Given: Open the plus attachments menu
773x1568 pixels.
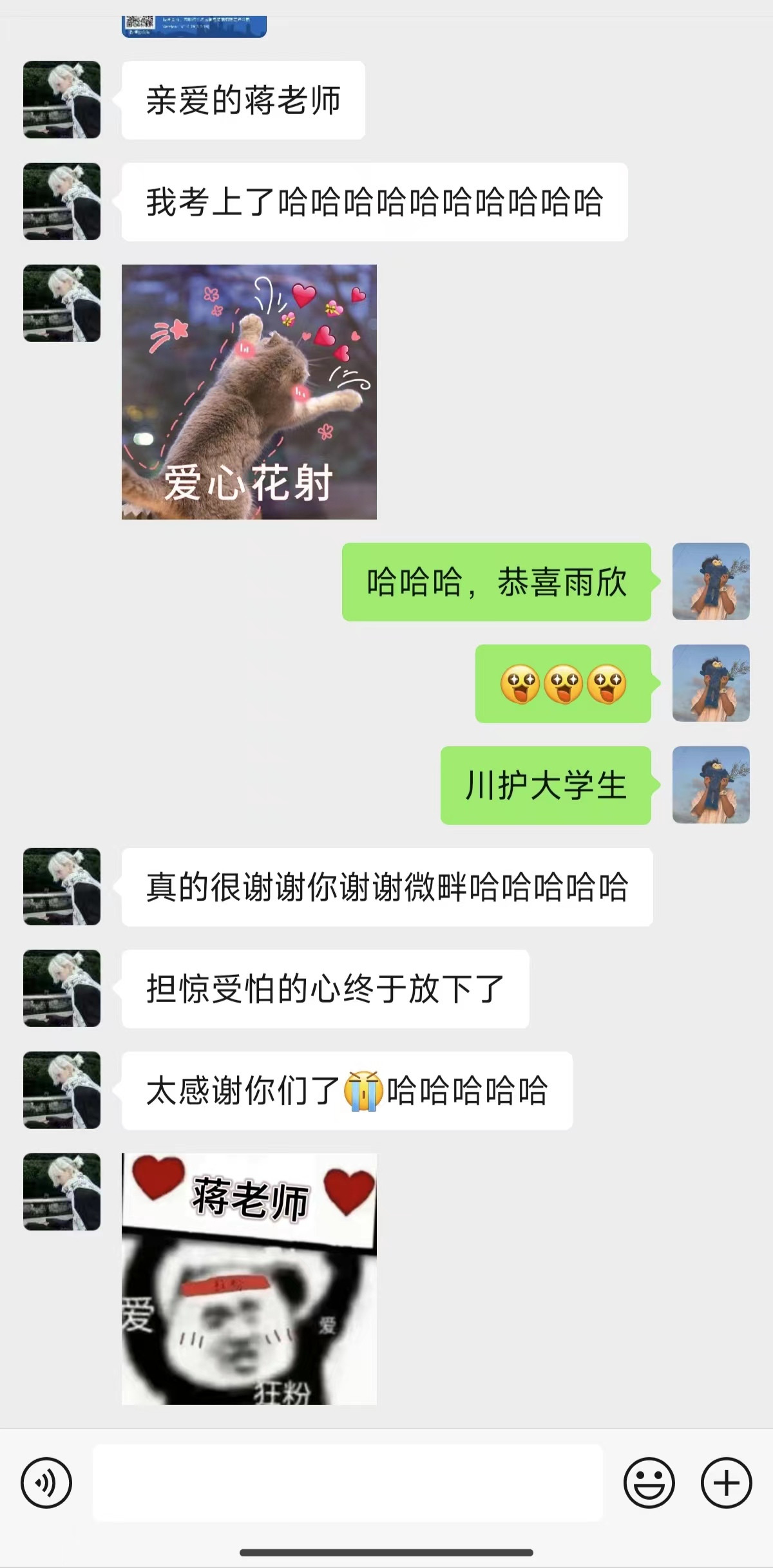Looking at the screenshot, I should [726, 1482].
